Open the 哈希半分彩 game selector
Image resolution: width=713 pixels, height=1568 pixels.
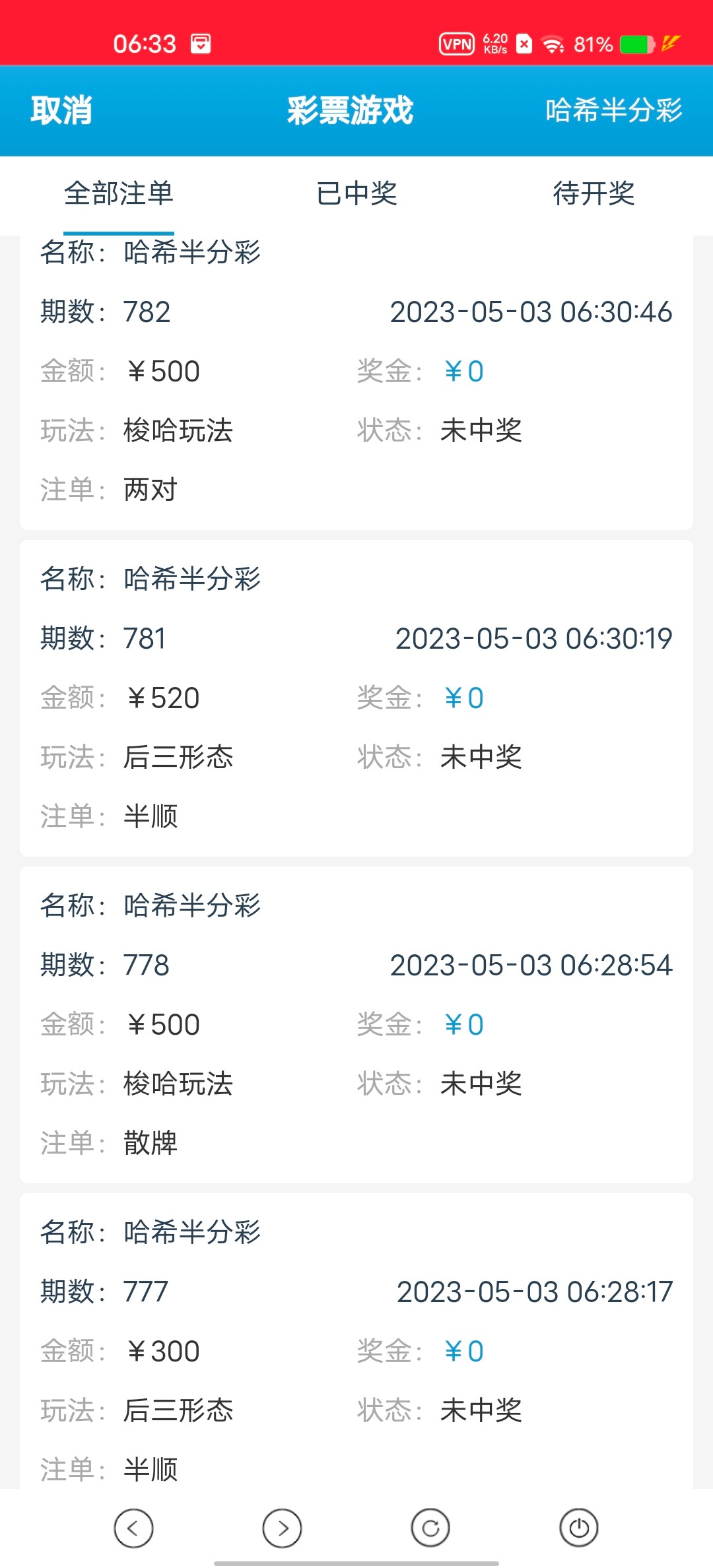pyautogui.click(x=613, y=110)
